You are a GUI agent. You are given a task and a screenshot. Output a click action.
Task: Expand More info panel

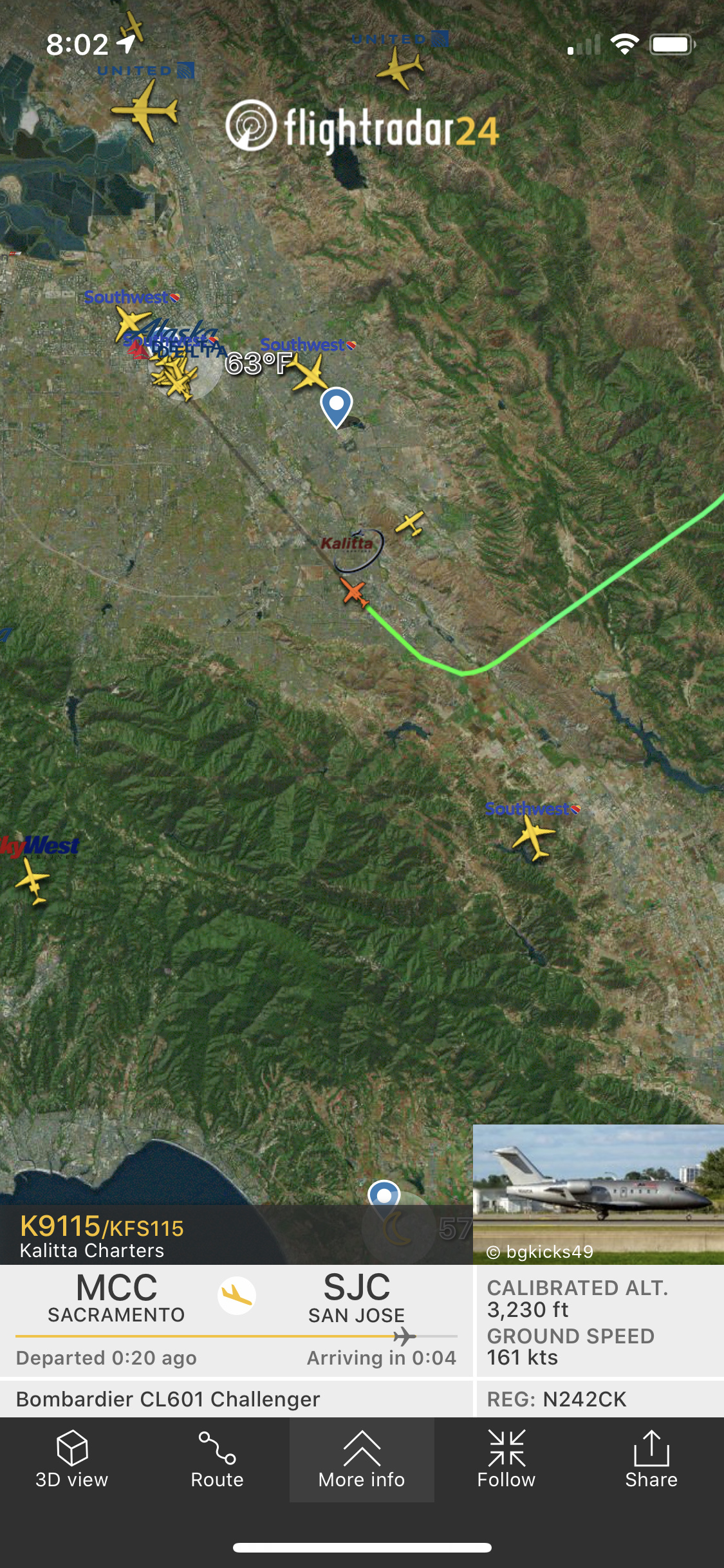click(362, 1460)
